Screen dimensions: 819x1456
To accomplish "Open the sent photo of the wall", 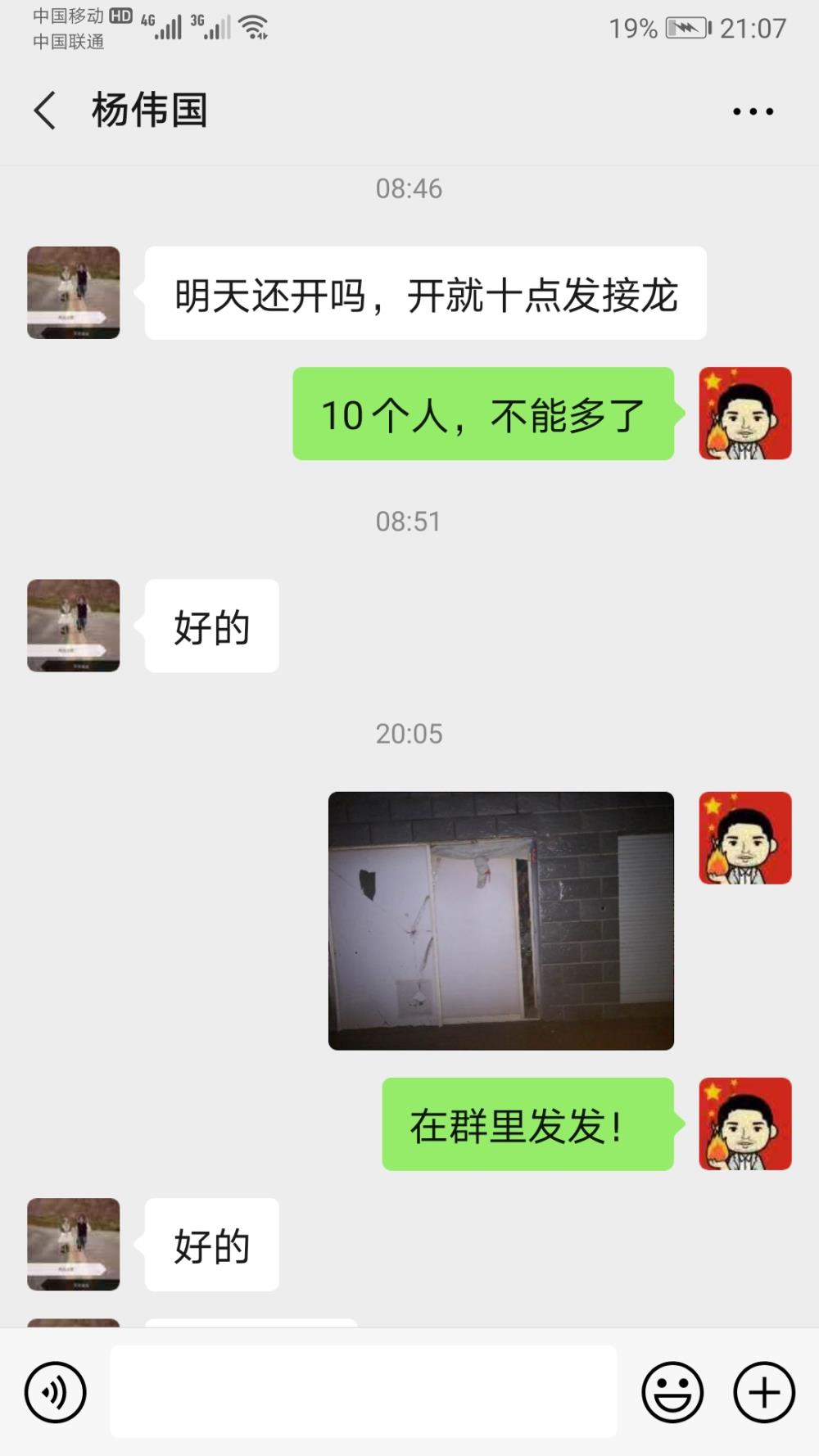I will click(501, 920).
